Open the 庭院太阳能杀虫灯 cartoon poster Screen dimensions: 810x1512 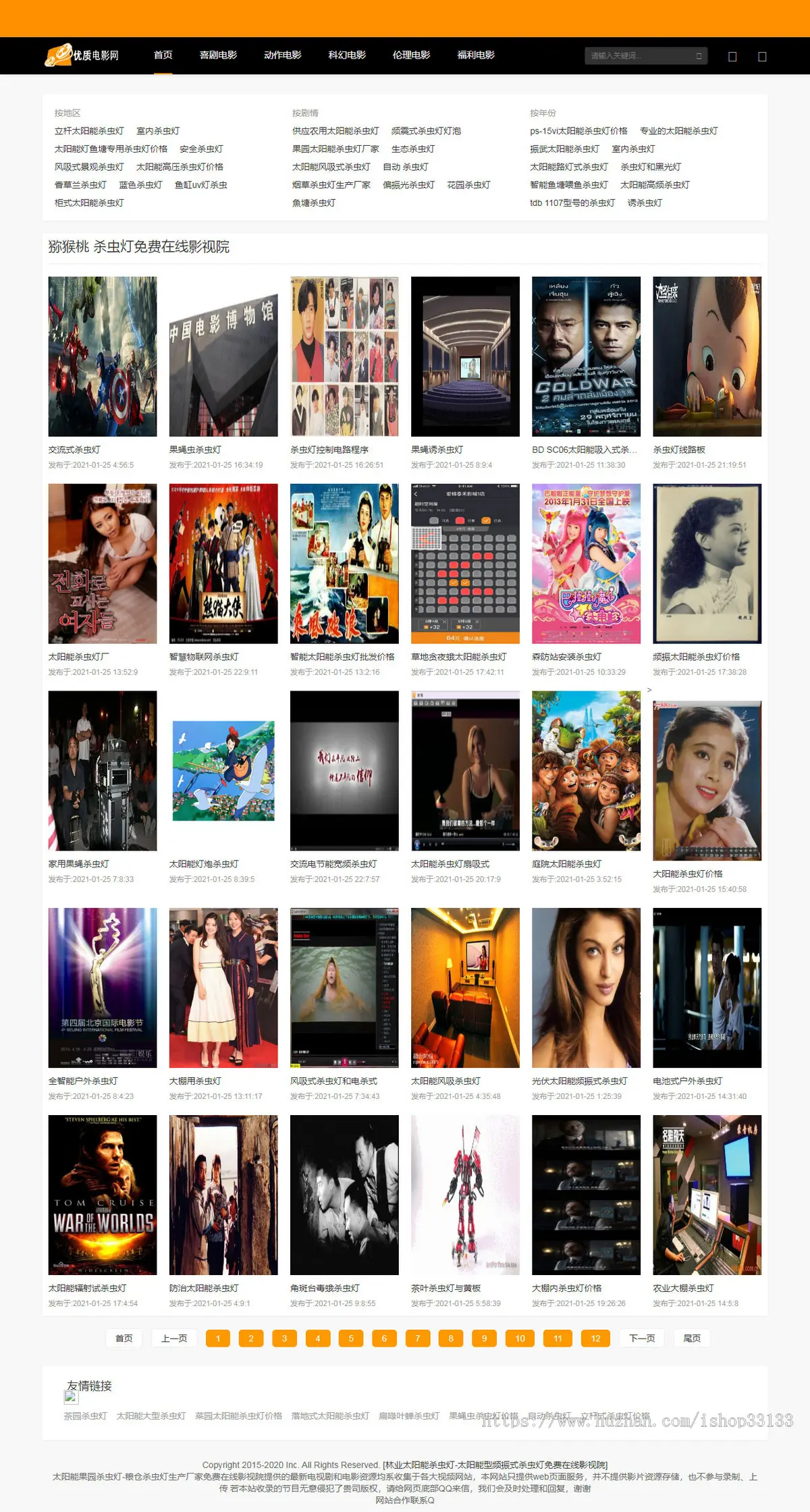[x=586, y=770]
